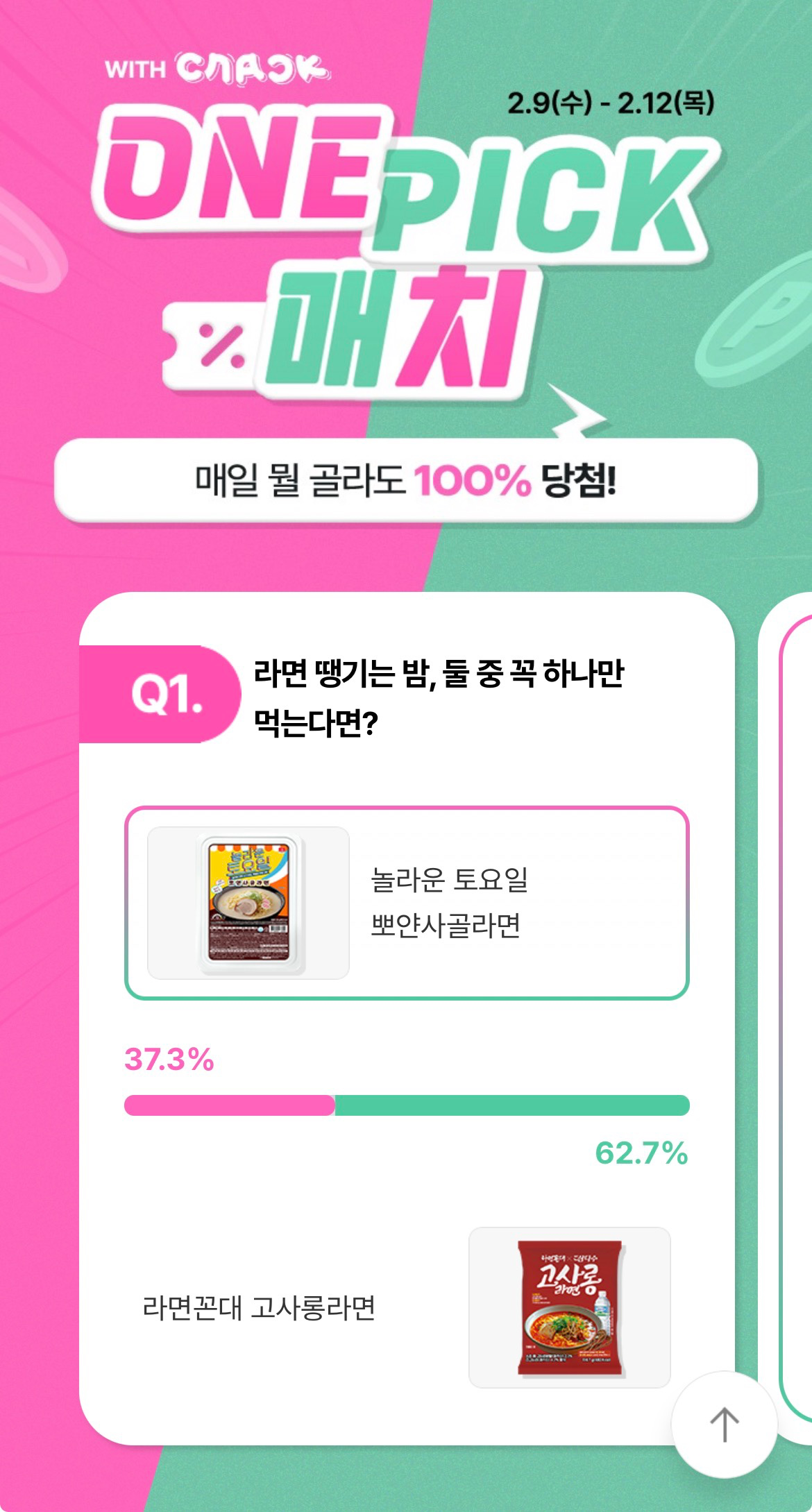Tap the scroll-to-top arrow button
812x1512 pixels.
[724, 1425]
